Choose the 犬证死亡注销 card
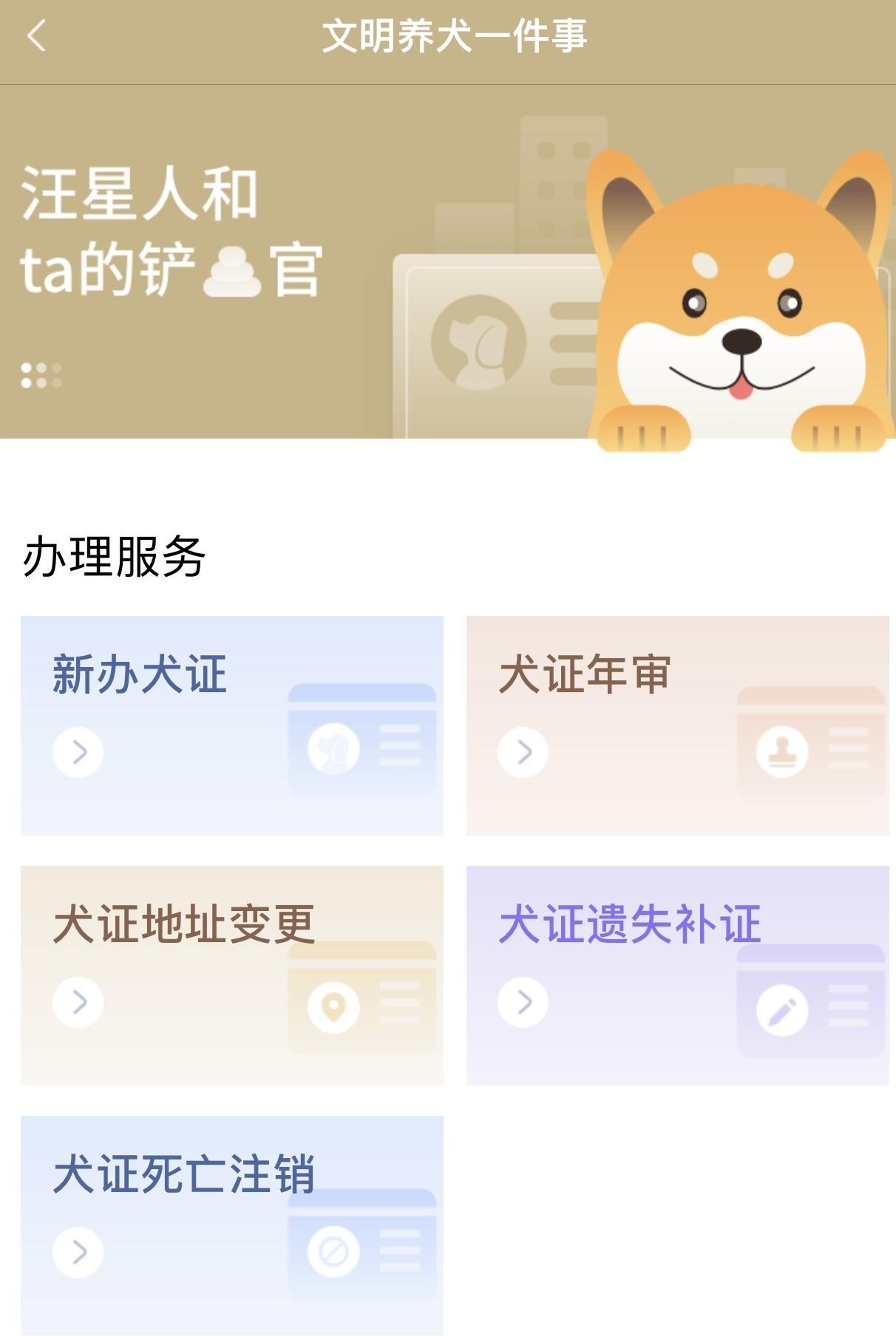This screenshot has height=1337, width=896. pyautogui.click(x=231, y=1225)
